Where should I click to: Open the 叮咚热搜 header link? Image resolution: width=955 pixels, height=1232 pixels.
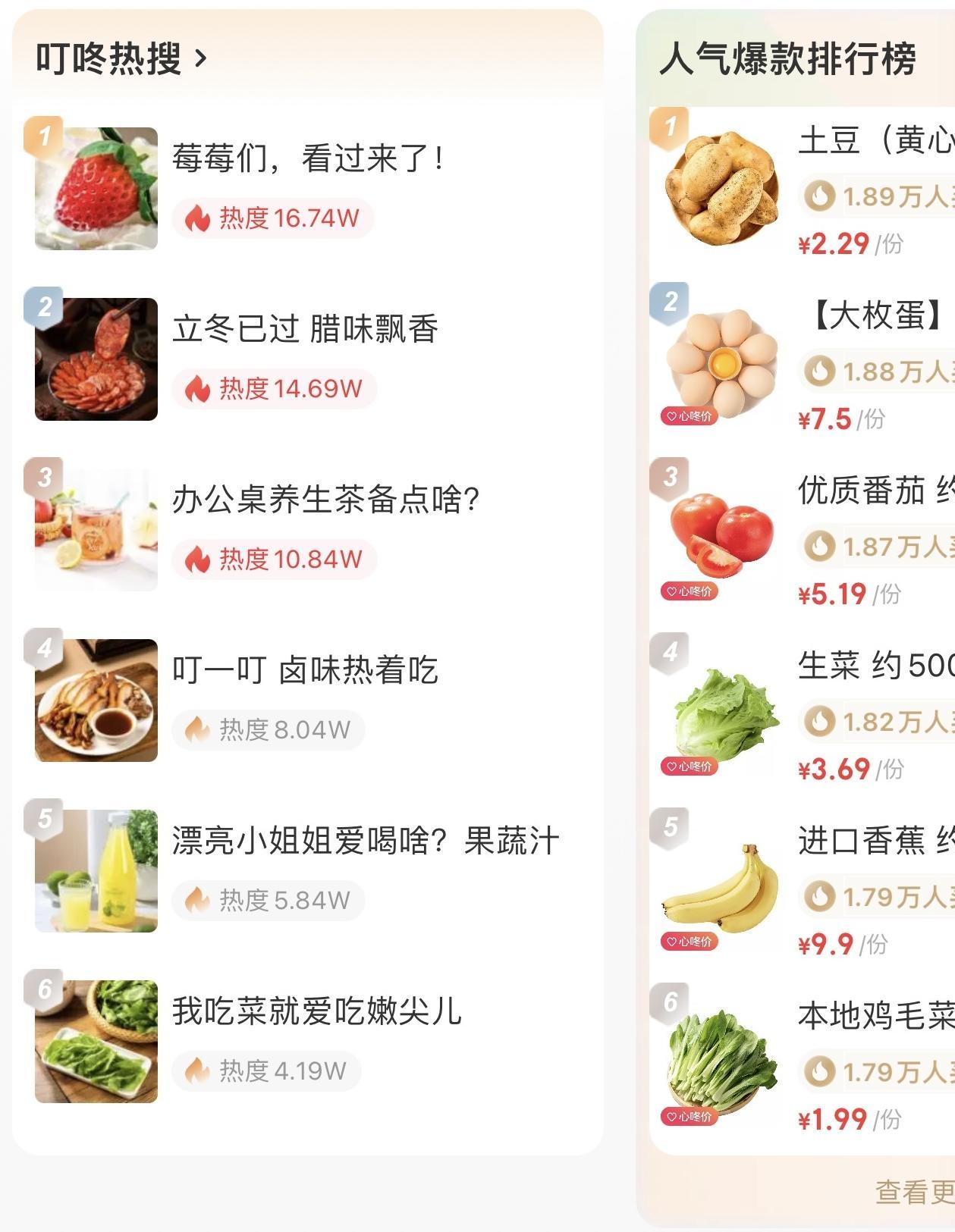pyautogui.click(x=121, y=58)
